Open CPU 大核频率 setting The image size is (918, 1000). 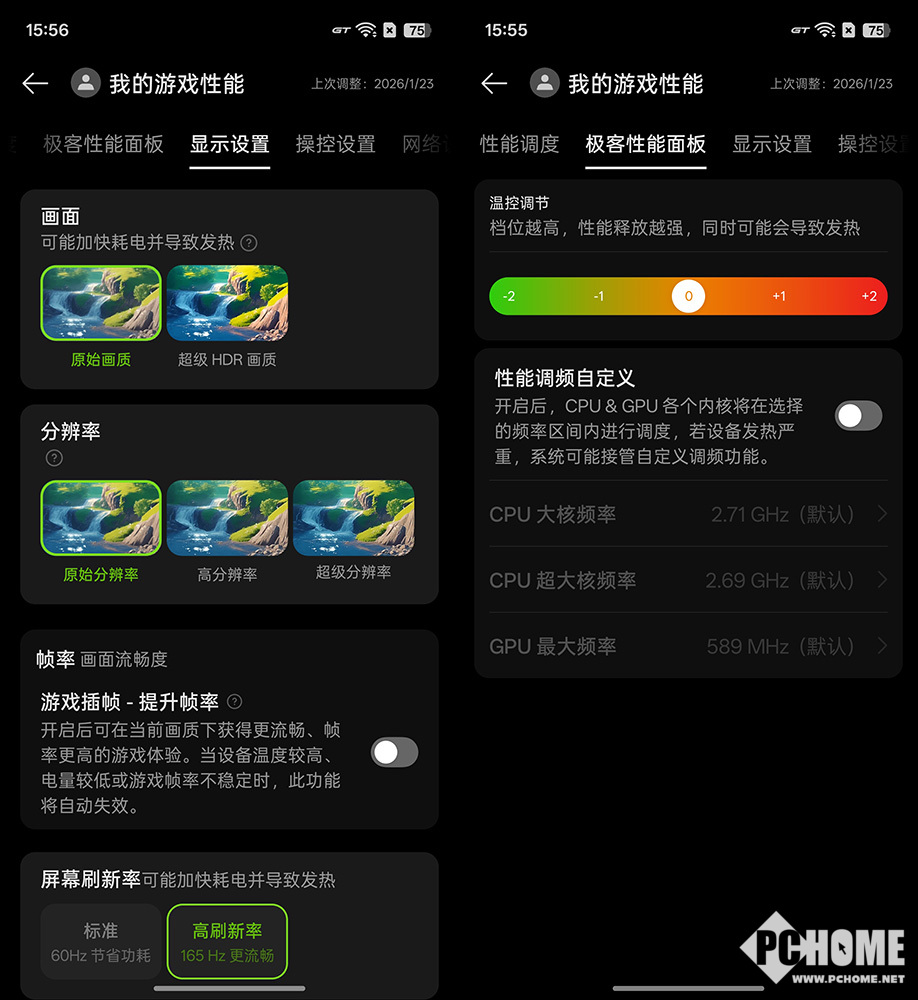(688, 515)
